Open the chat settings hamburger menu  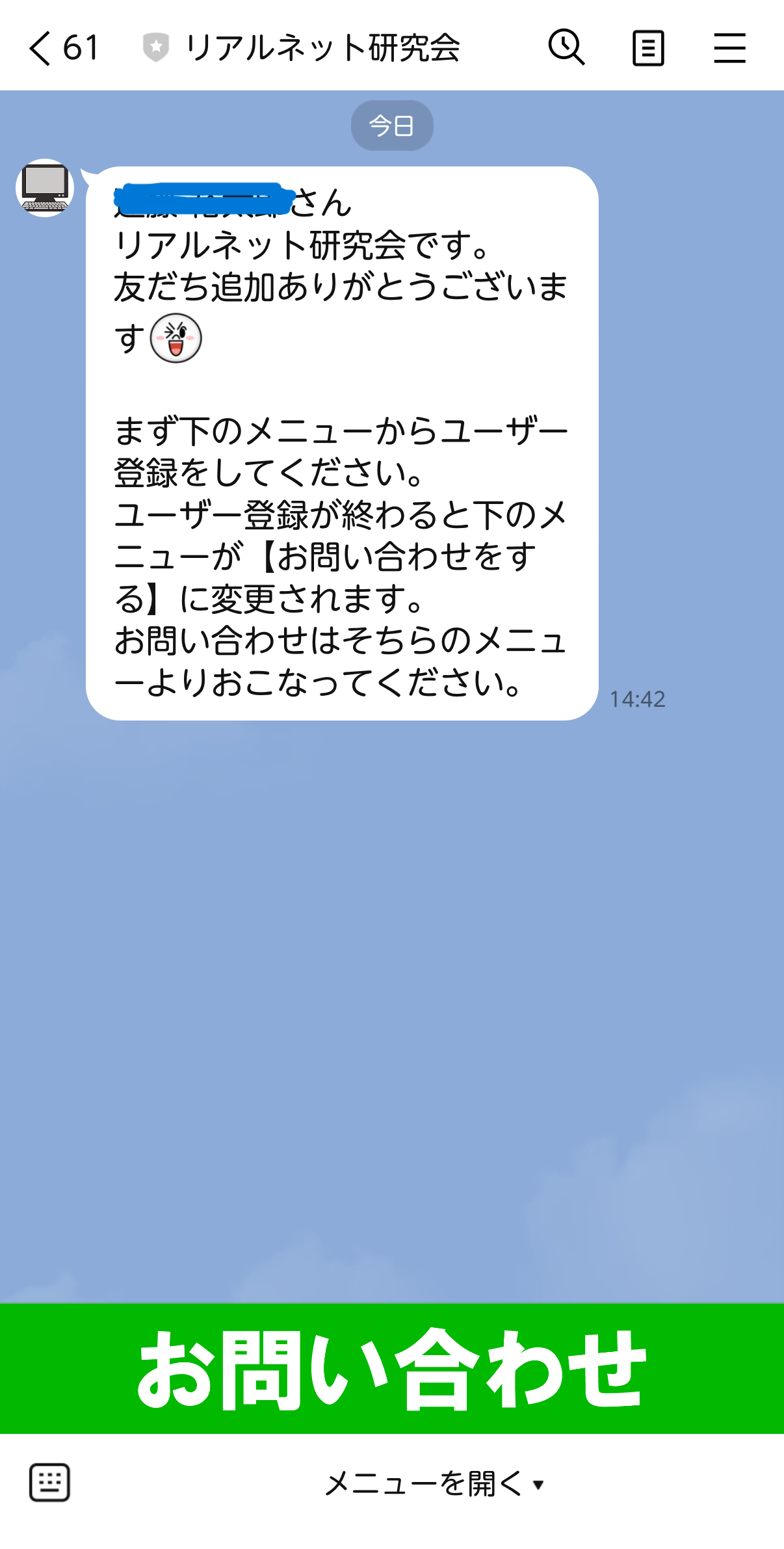pos(729,46)
